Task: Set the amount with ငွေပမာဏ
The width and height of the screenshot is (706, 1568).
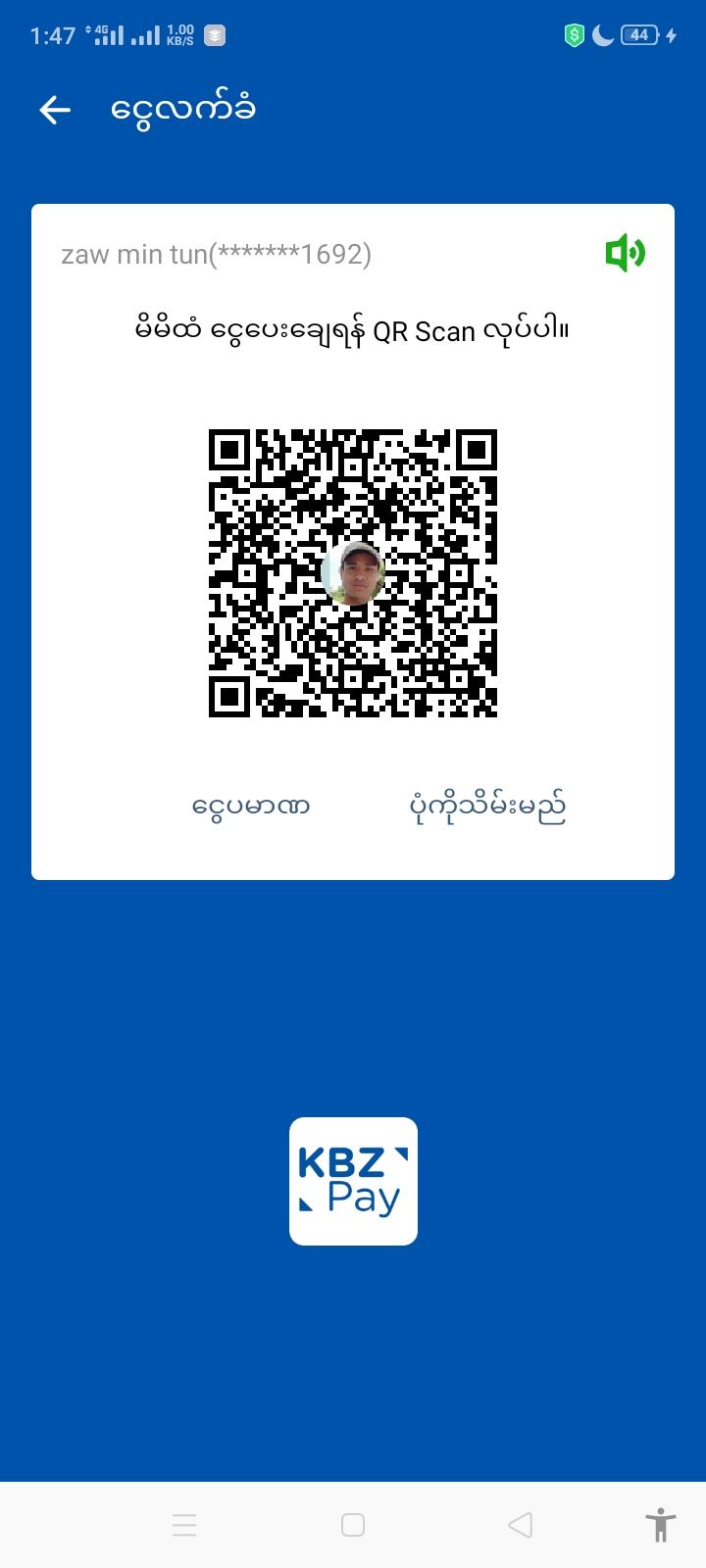Action: click(x=251, y=807)
